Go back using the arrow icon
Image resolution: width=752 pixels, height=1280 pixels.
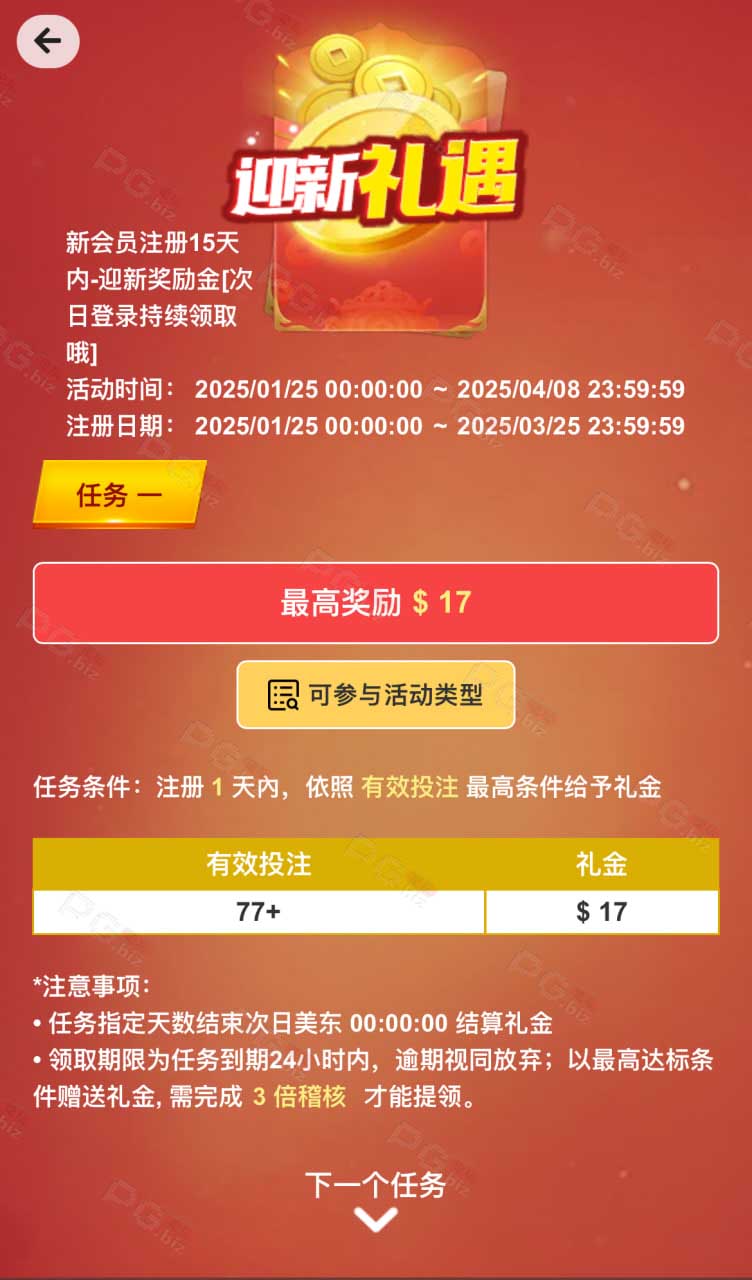click(x=48, y=41)
